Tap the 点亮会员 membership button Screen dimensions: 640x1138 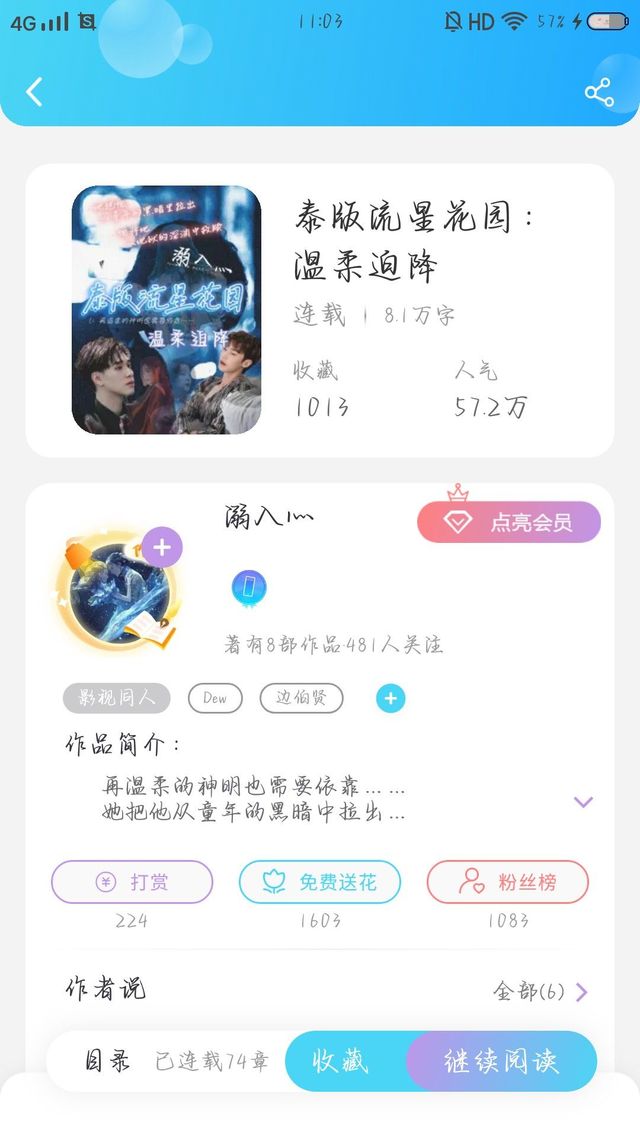pos(509,522)
